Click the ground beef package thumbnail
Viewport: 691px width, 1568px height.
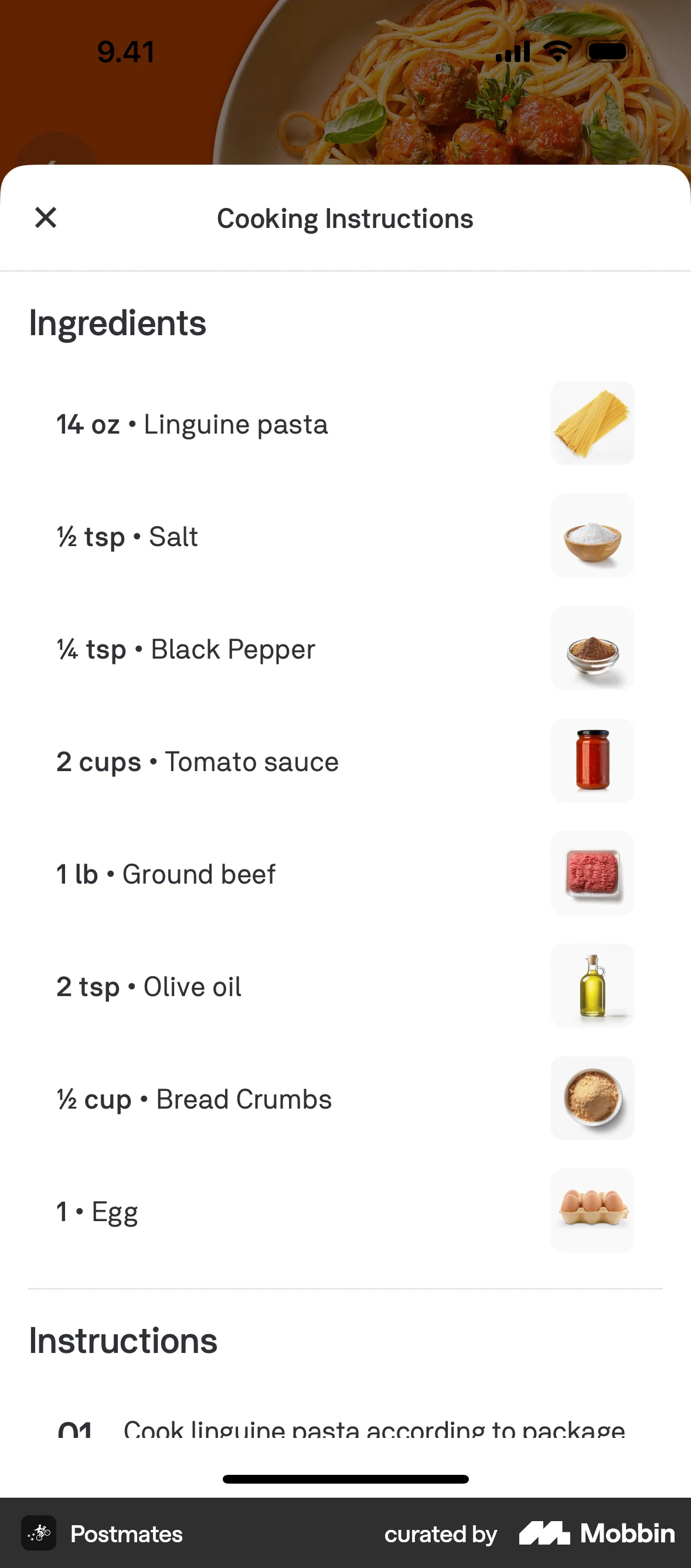[591, 873]
